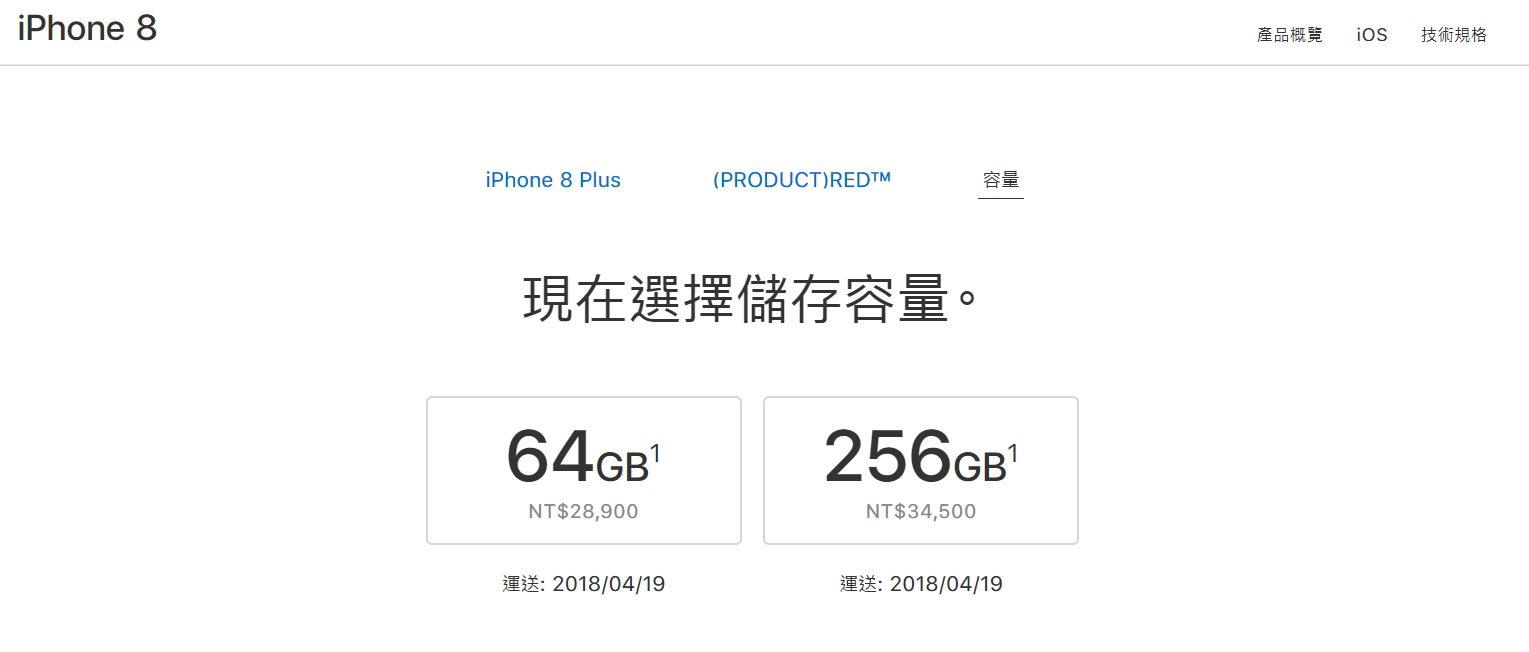
Task: Tap the iPhone 8 title link
Action: click(x=88, y=28)
